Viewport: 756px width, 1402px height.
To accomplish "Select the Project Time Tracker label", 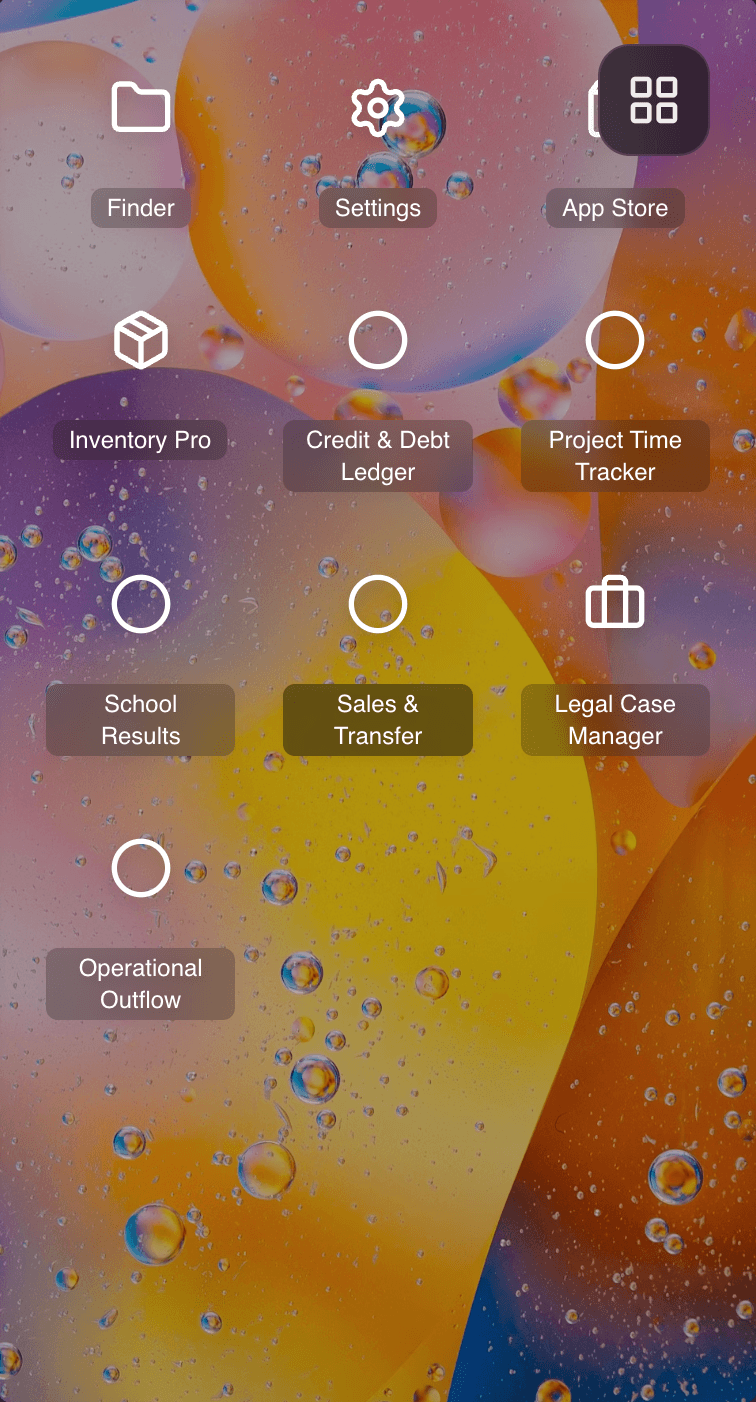I will pos(614,456).
